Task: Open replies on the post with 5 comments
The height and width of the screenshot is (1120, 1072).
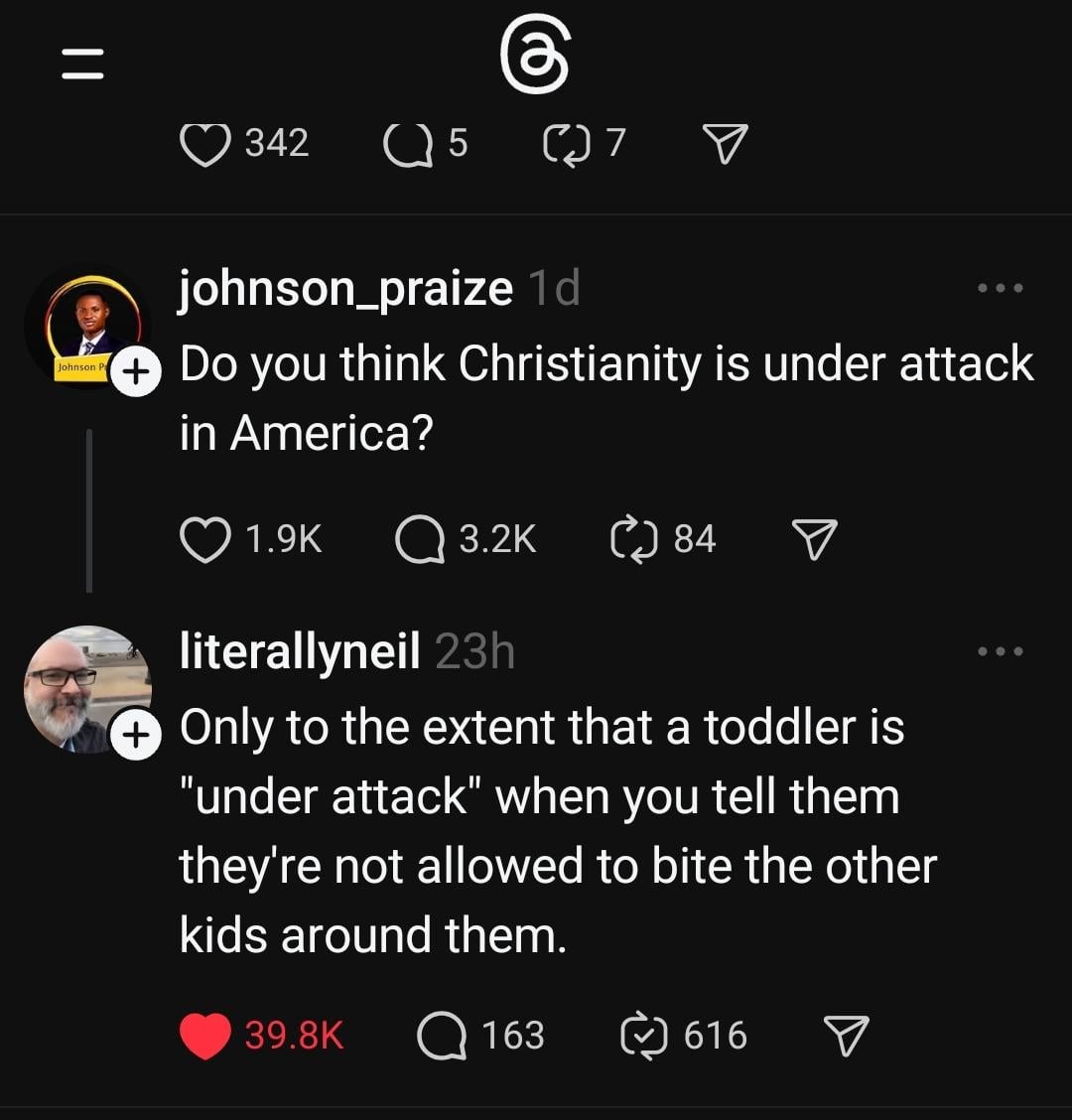Action: point(403,144)
